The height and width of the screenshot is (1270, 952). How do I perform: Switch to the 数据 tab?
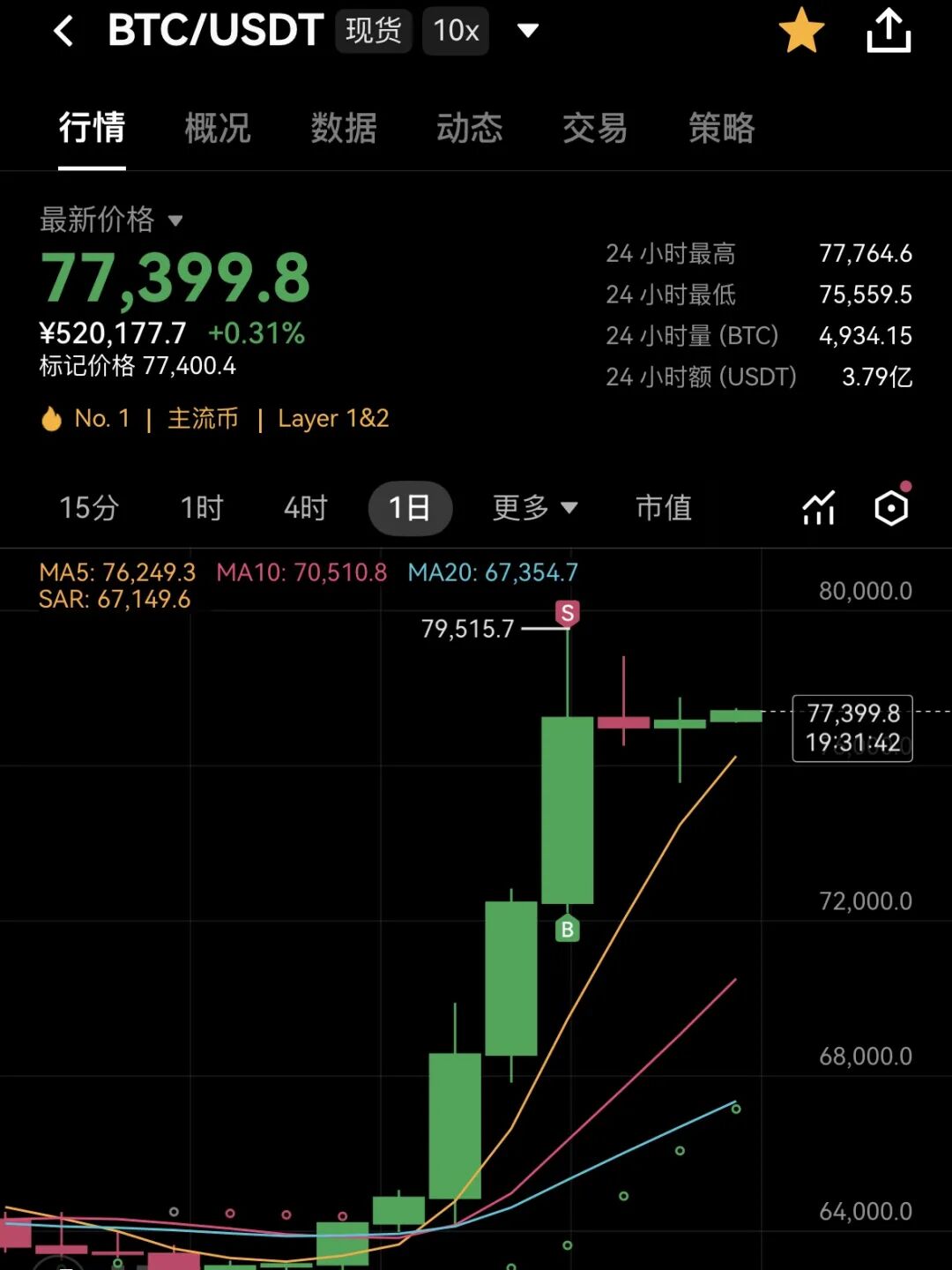pos(344,128)
